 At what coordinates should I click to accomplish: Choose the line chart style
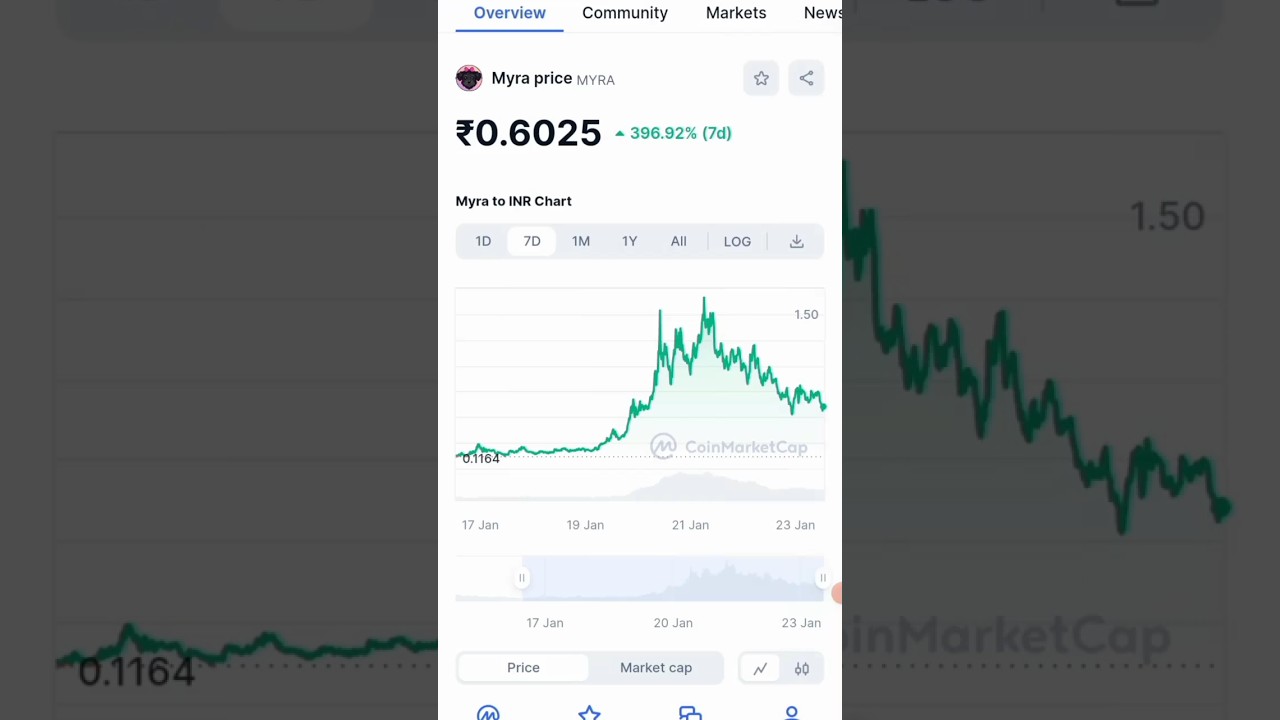(x=760, y=669)
